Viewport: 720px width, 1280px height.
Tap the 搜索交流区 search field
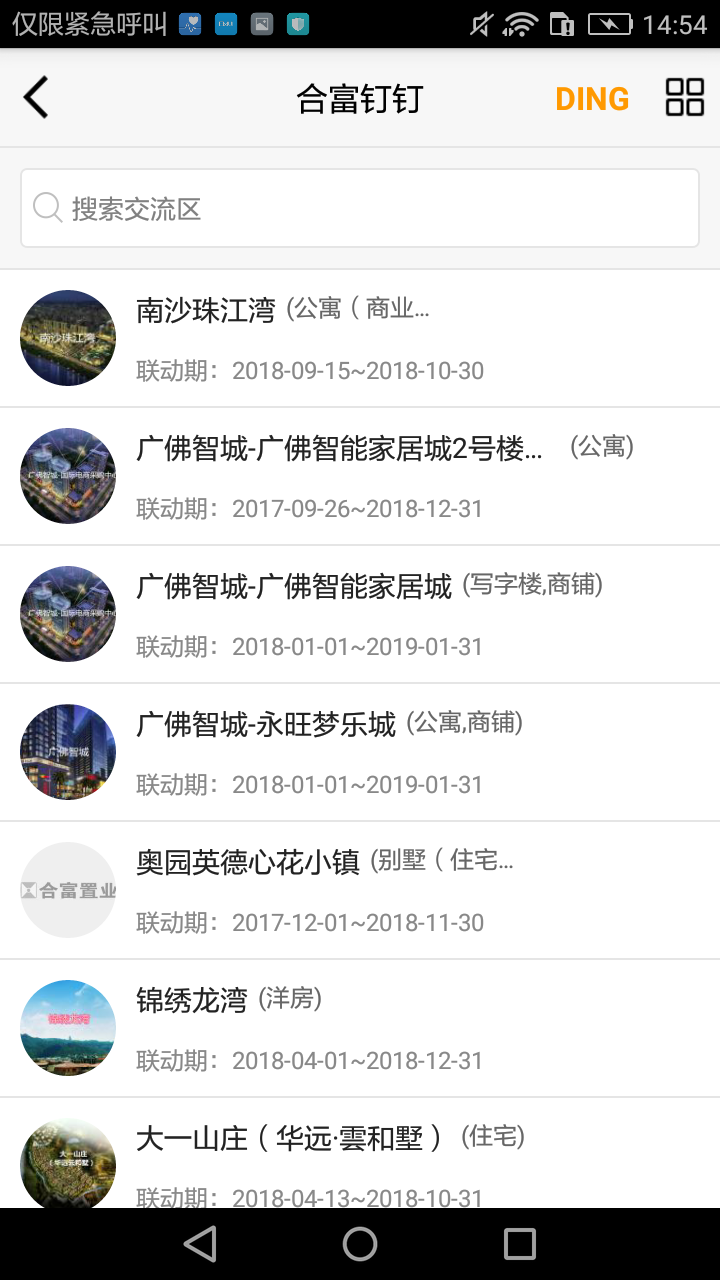tap(360, 208)
